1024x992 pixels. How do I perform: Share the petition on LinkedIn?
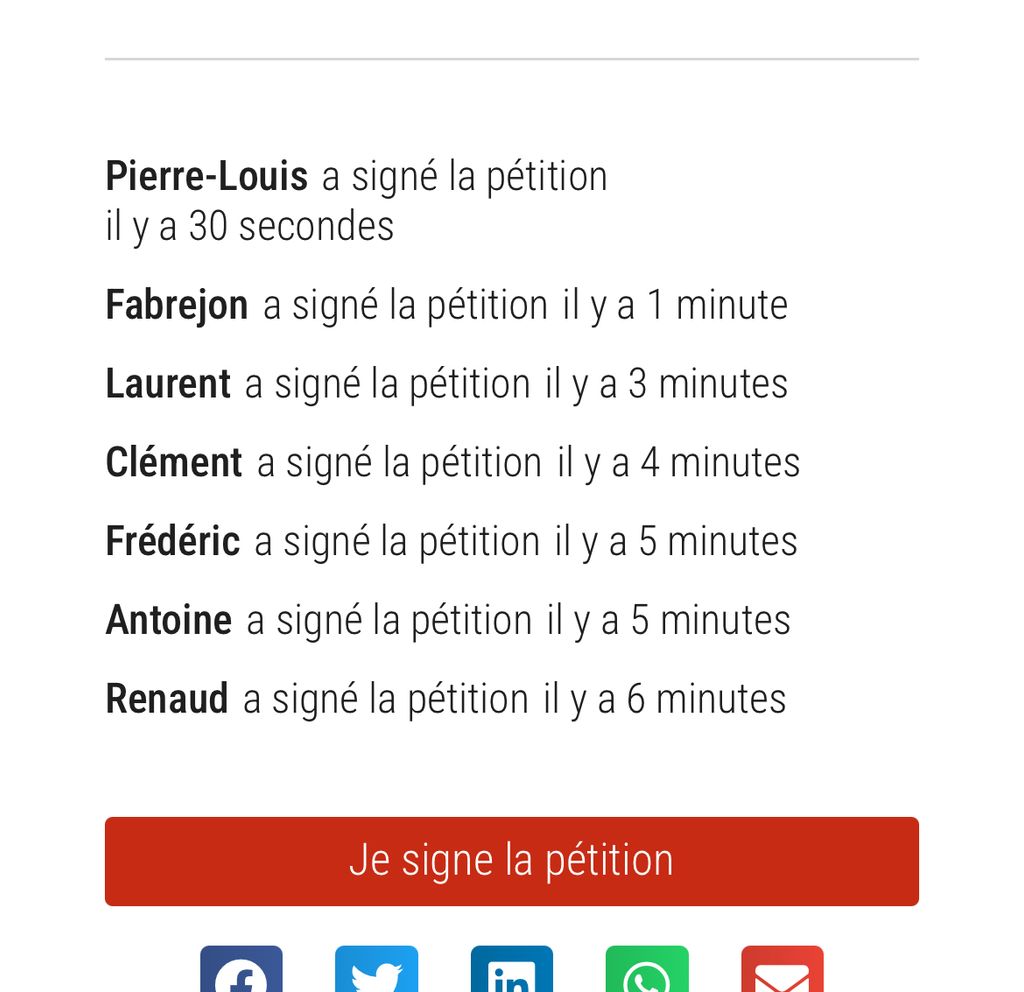click(x=511, y=972)
